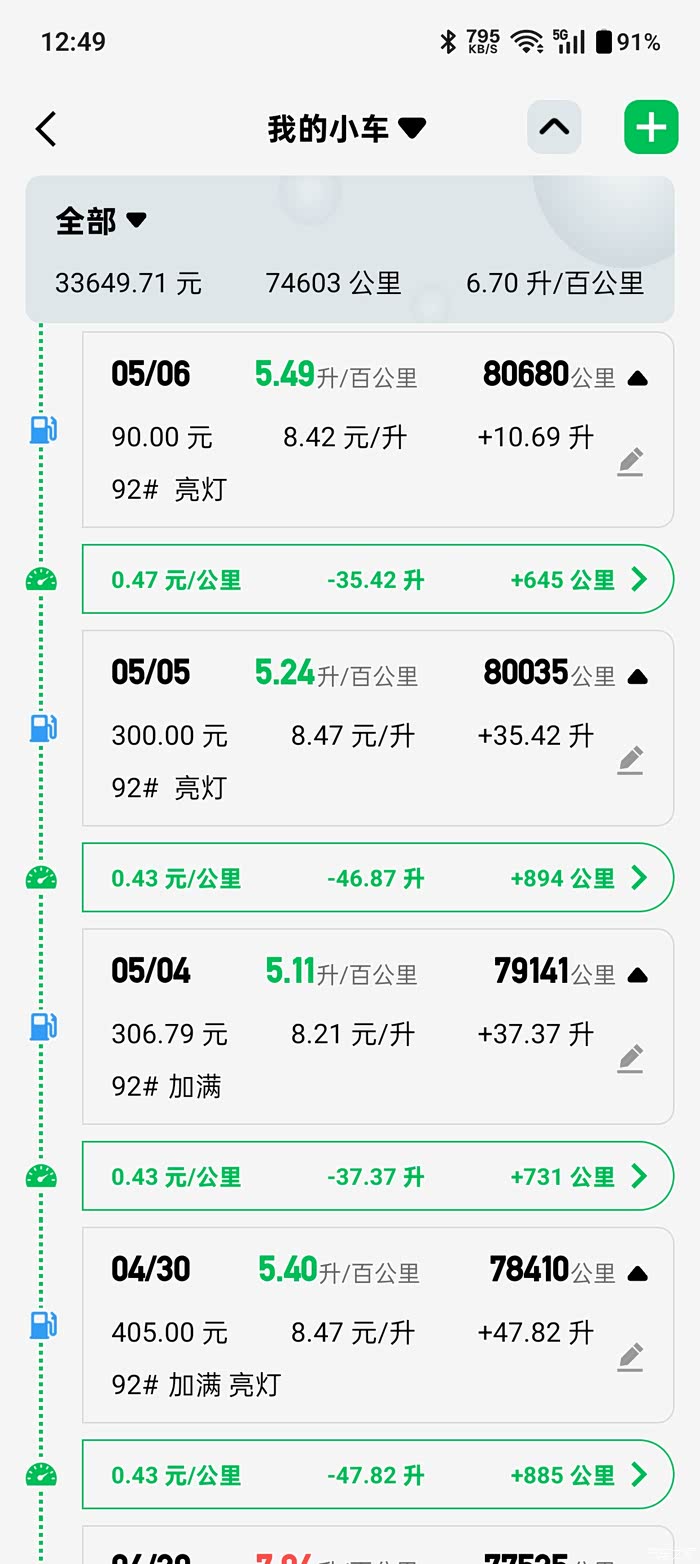Open the 全部 filter dropdown
Viewport: 700px width, 1564px height.
(x=101, y=221)
